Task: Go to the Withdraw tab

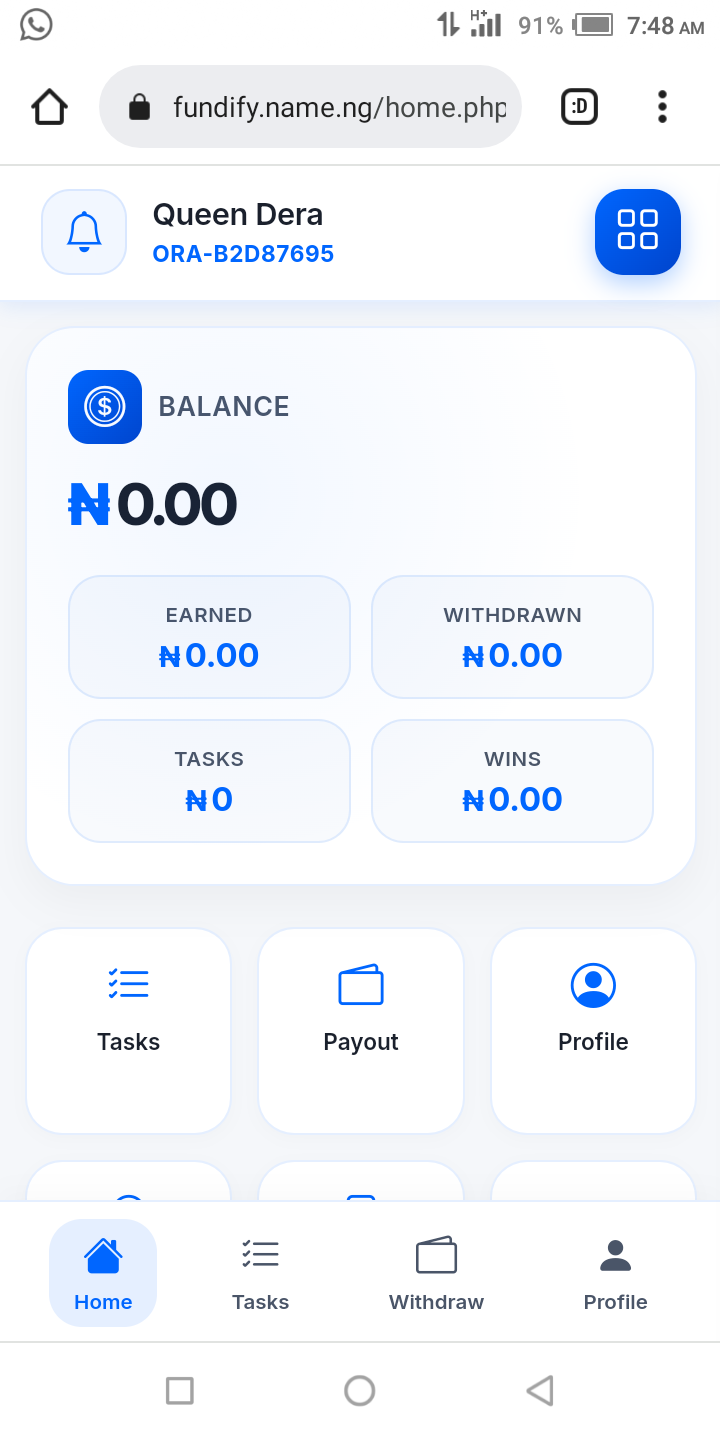Action: click(x=436, y=1272)
